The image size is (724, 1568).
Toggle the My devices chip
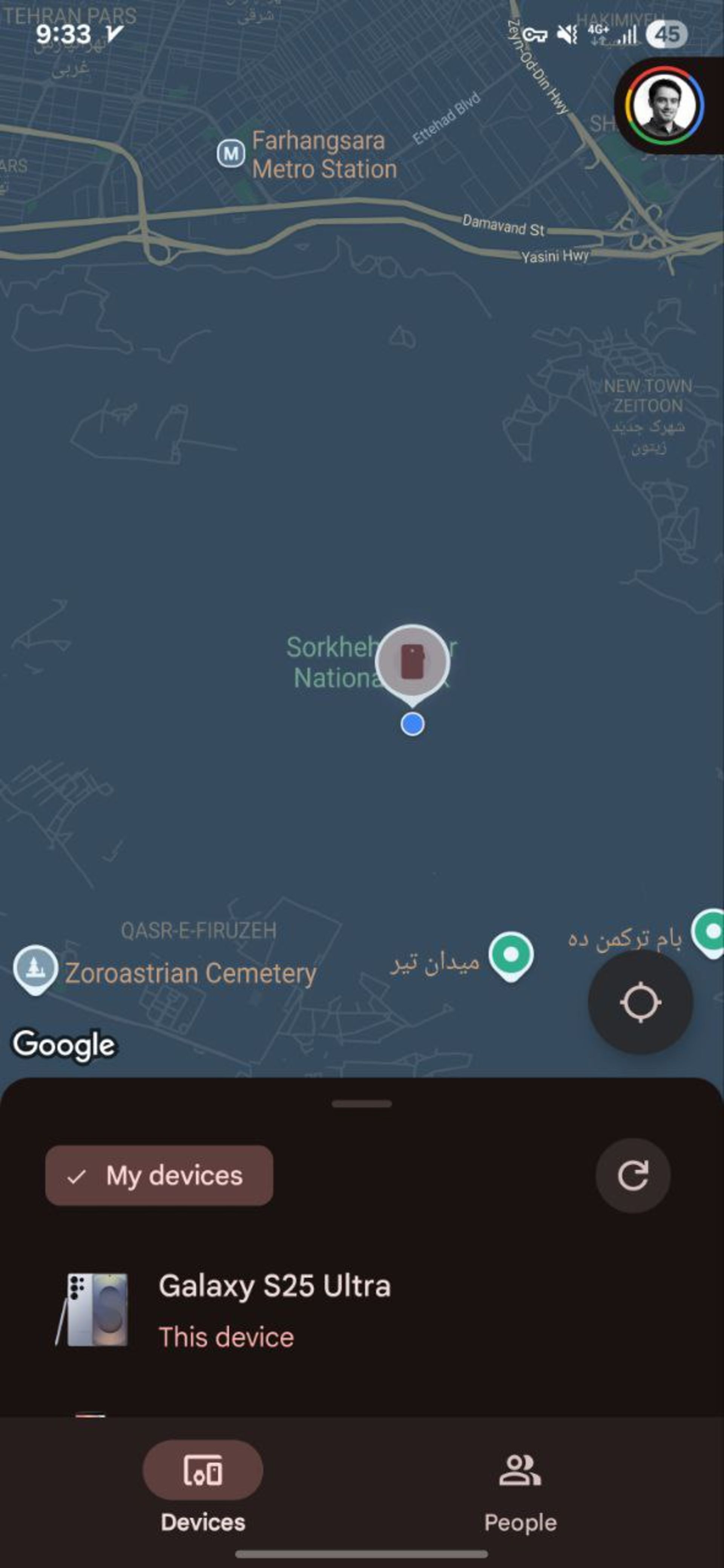tap(159, 1175)
